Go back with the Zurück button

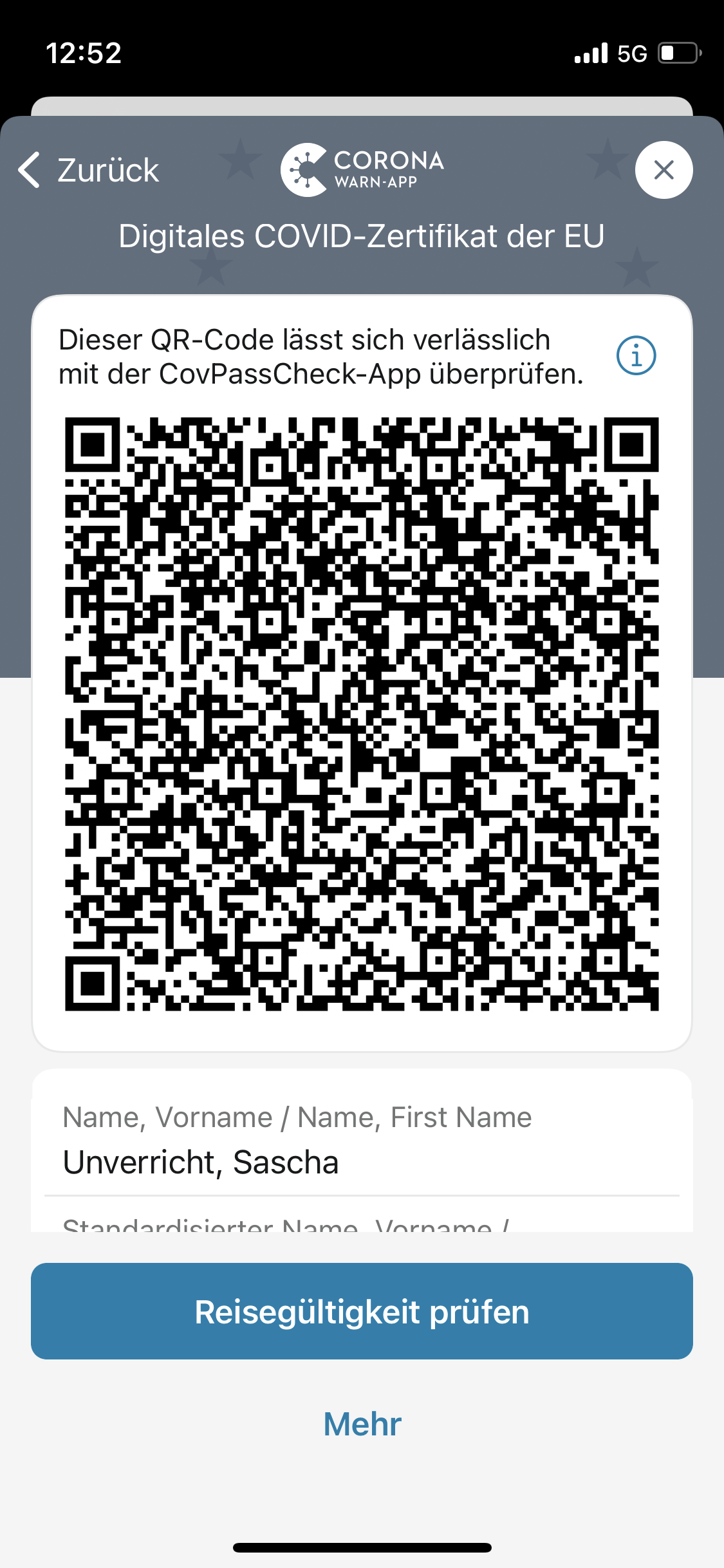coord(89,170)
